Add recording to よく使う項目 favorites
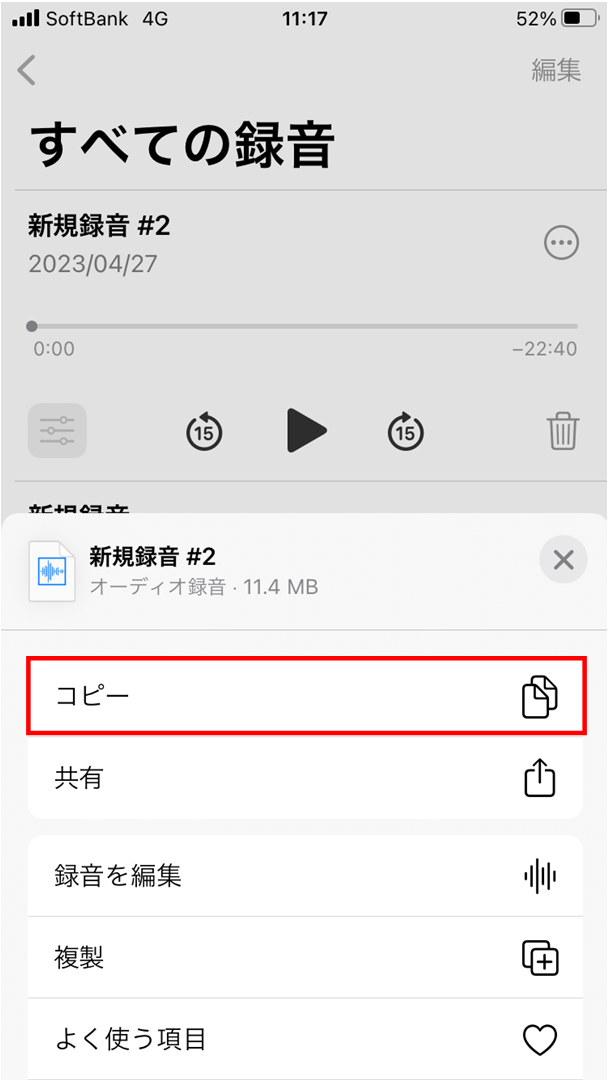The image size is (608, 1080). tap(304, 1039)
